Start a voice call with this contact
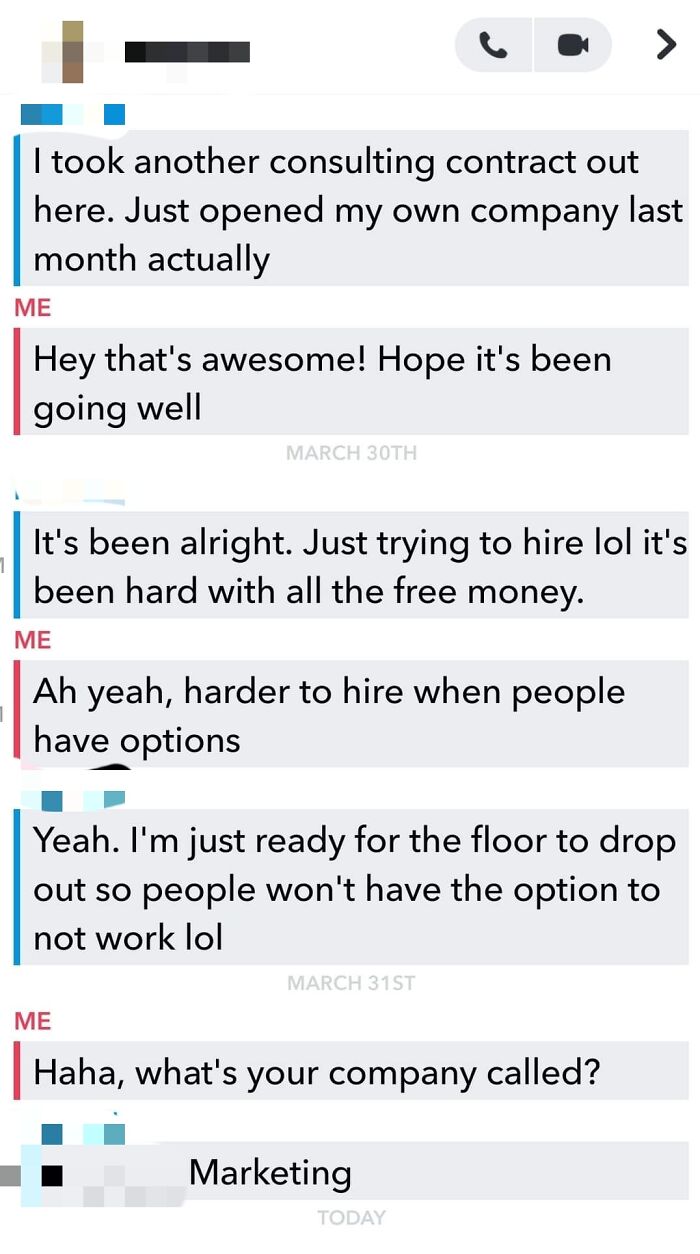The height and width of the screenshot is (1254, 700). point(493,45)
